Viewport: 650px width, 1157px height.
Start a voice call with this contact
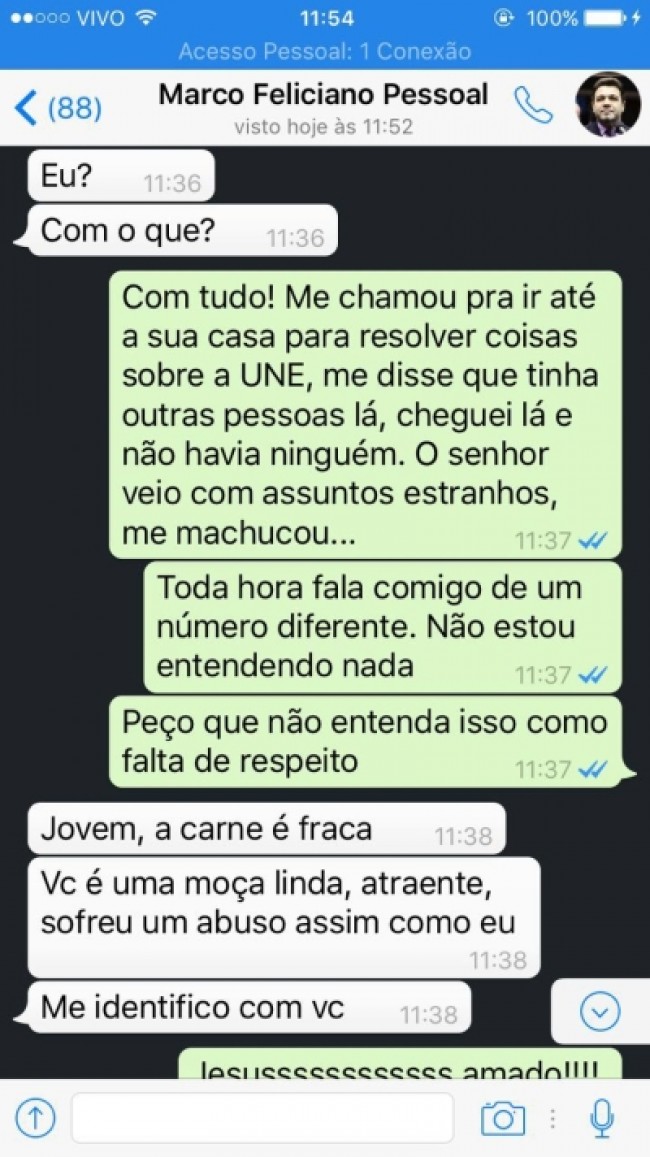tap(533, 106)
